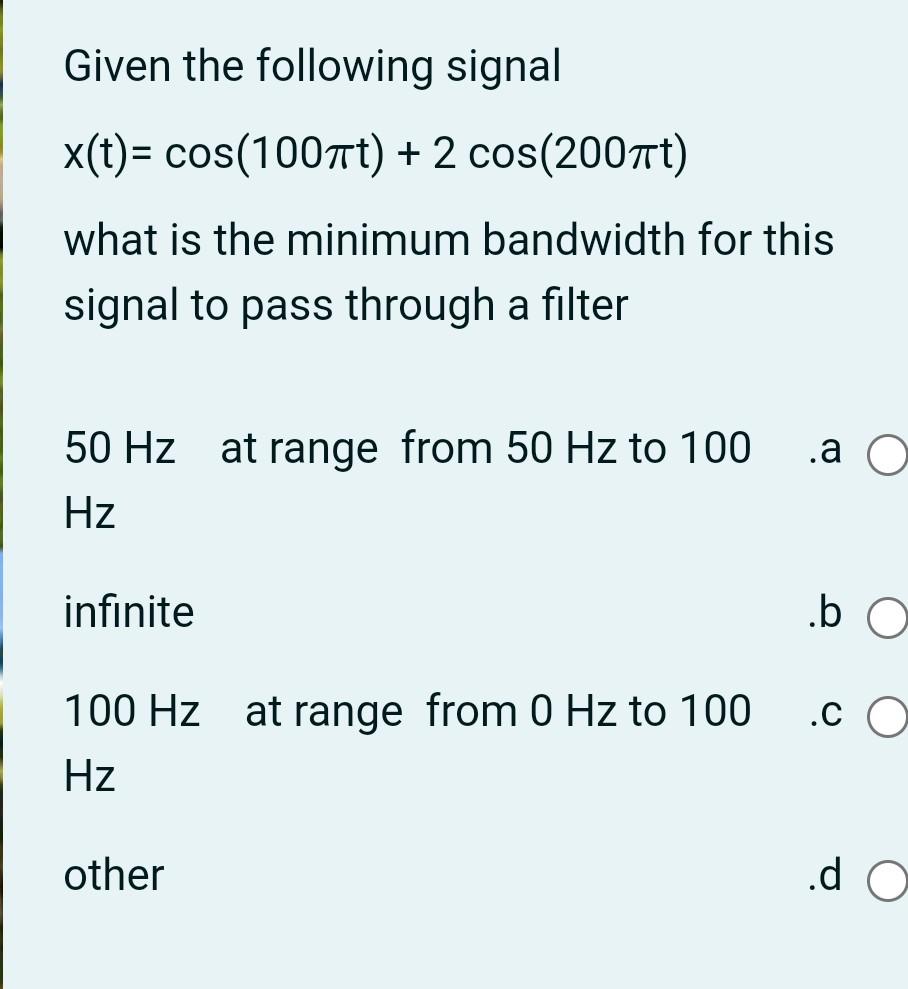
Task: Select option a, 50 Hz bandwidth
Action: pyautogui.click(x=887, y=456)
